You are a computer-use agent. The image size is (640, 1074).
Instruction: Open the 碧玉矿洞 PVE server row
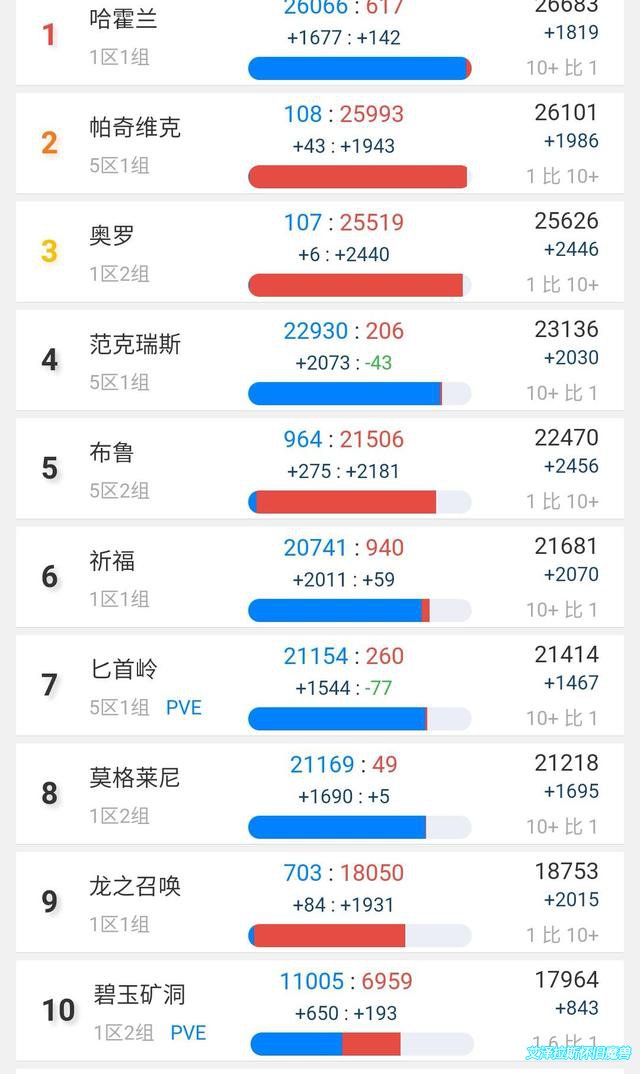320,1010
